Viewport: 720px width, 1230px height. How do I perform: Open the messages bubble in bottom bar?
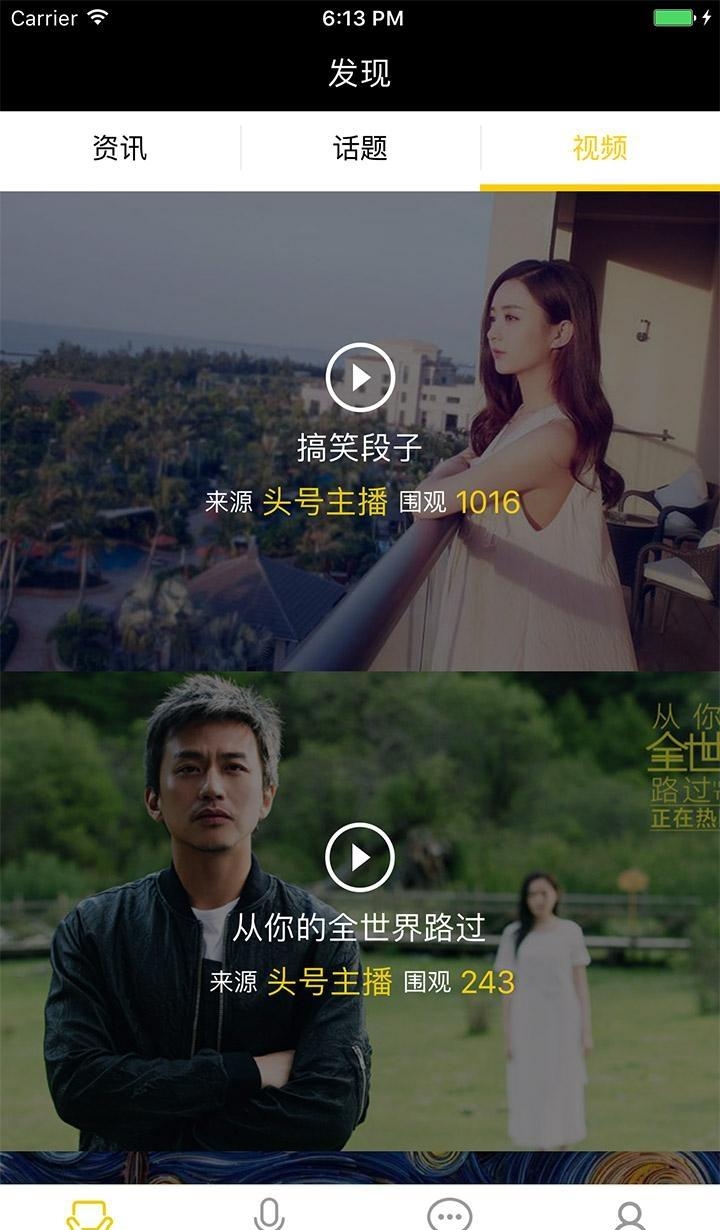(449, 1214)
